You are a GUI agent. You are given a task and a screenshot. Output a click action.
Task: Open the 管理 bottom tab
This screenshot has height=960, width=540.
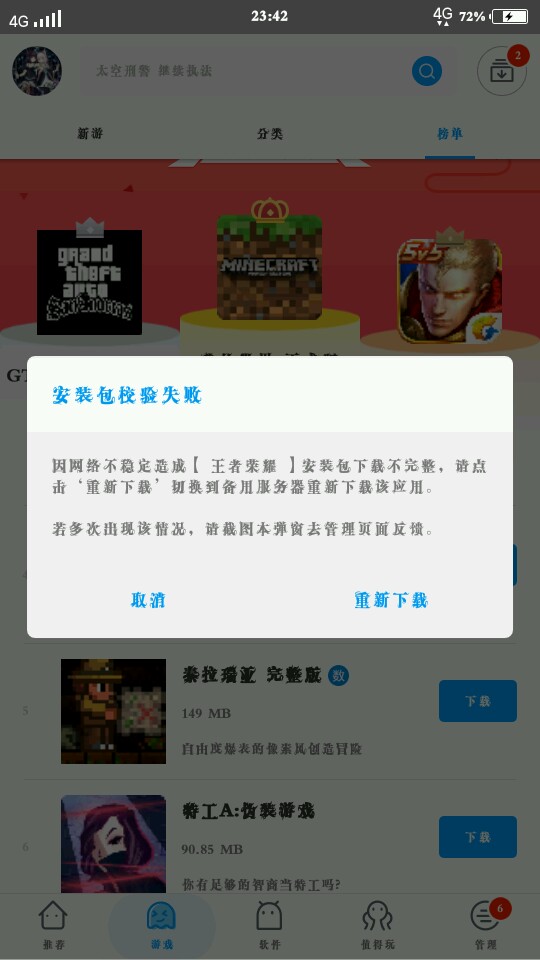pos(486,926)
